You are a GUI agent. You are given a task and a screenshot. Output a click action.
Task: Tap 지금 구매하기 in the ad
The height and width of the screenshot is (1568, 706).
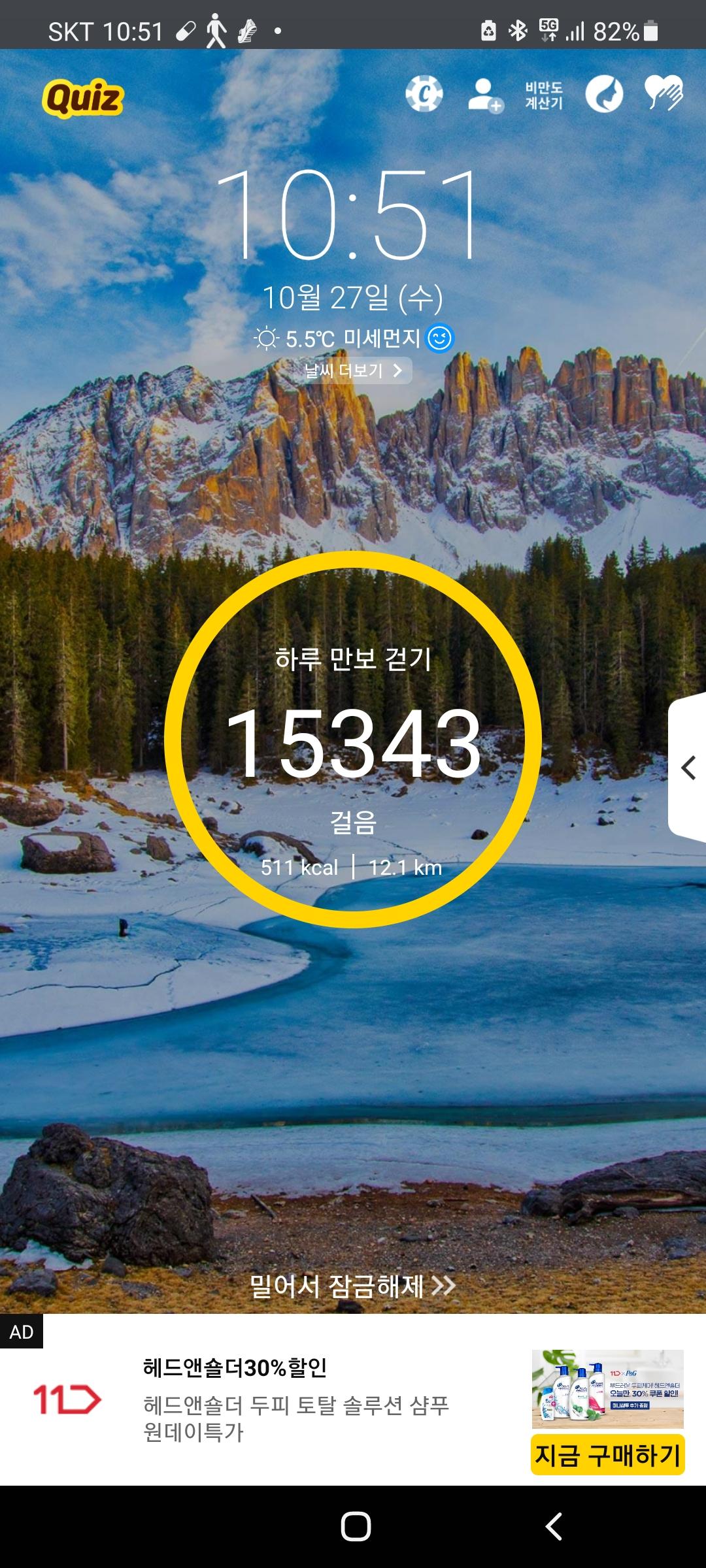[607, 1455]
